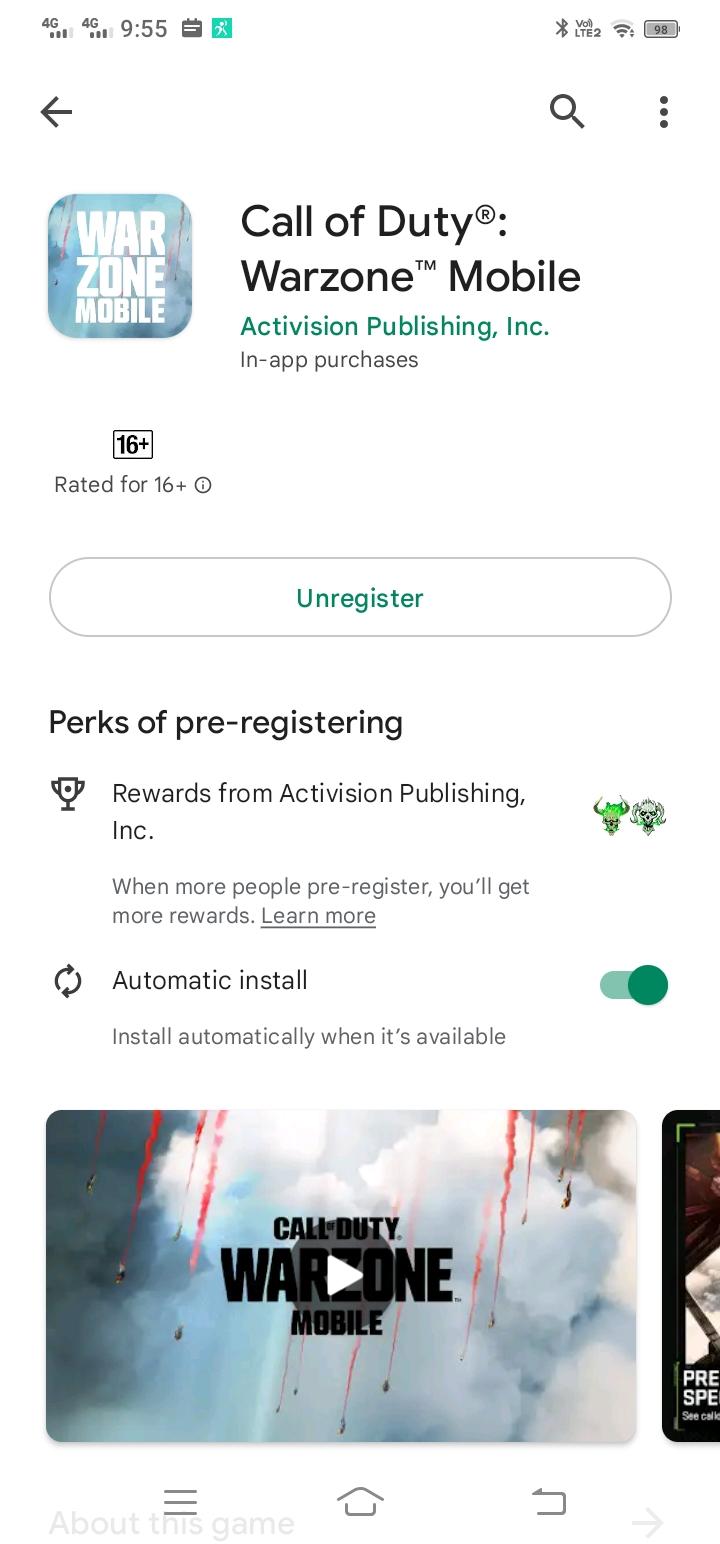
Task: Play the Warzone Mobile trailer video
Action: tap(342, 1275)
